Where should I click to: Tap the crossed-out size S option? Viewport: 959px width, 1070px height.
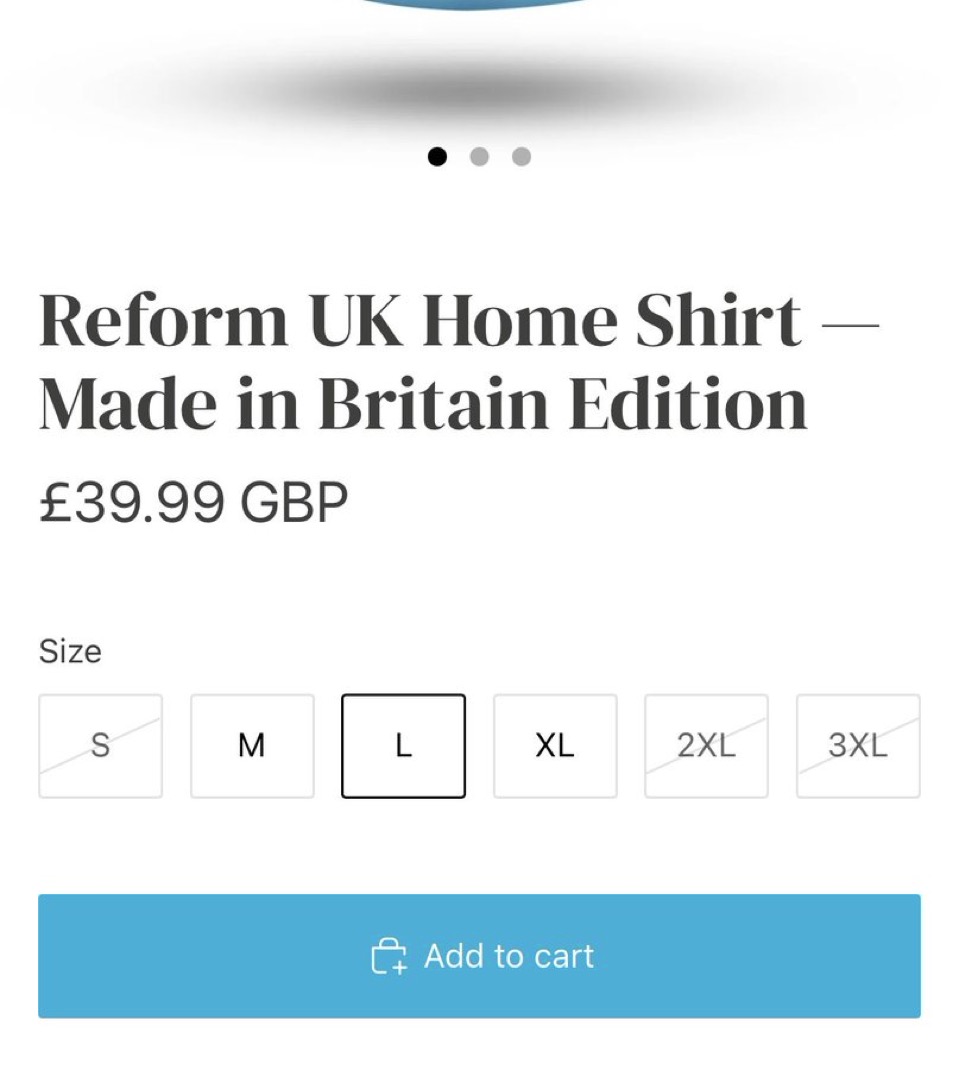coord(100,746)
